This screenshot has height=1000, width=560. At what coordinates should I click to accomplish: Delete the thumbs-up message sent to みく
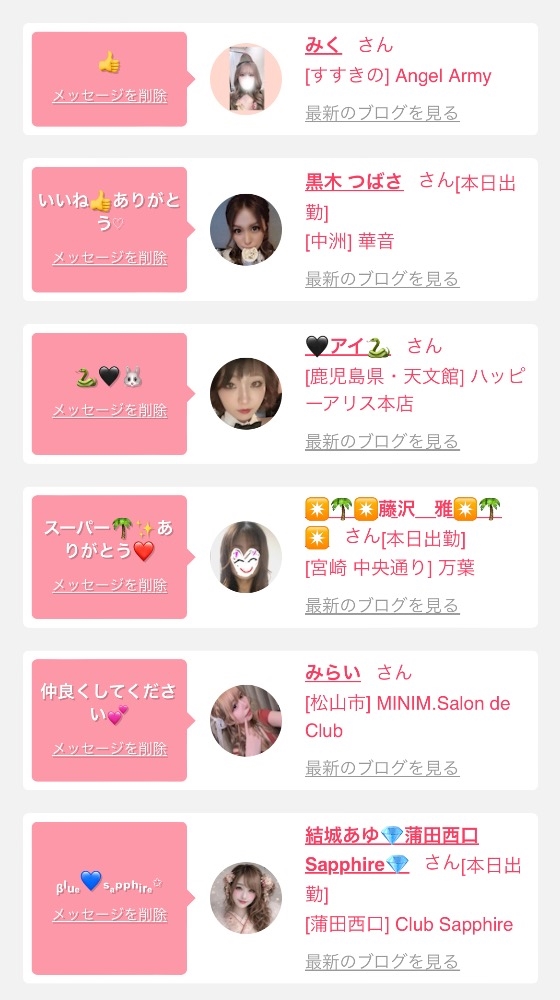pos(110,96)
